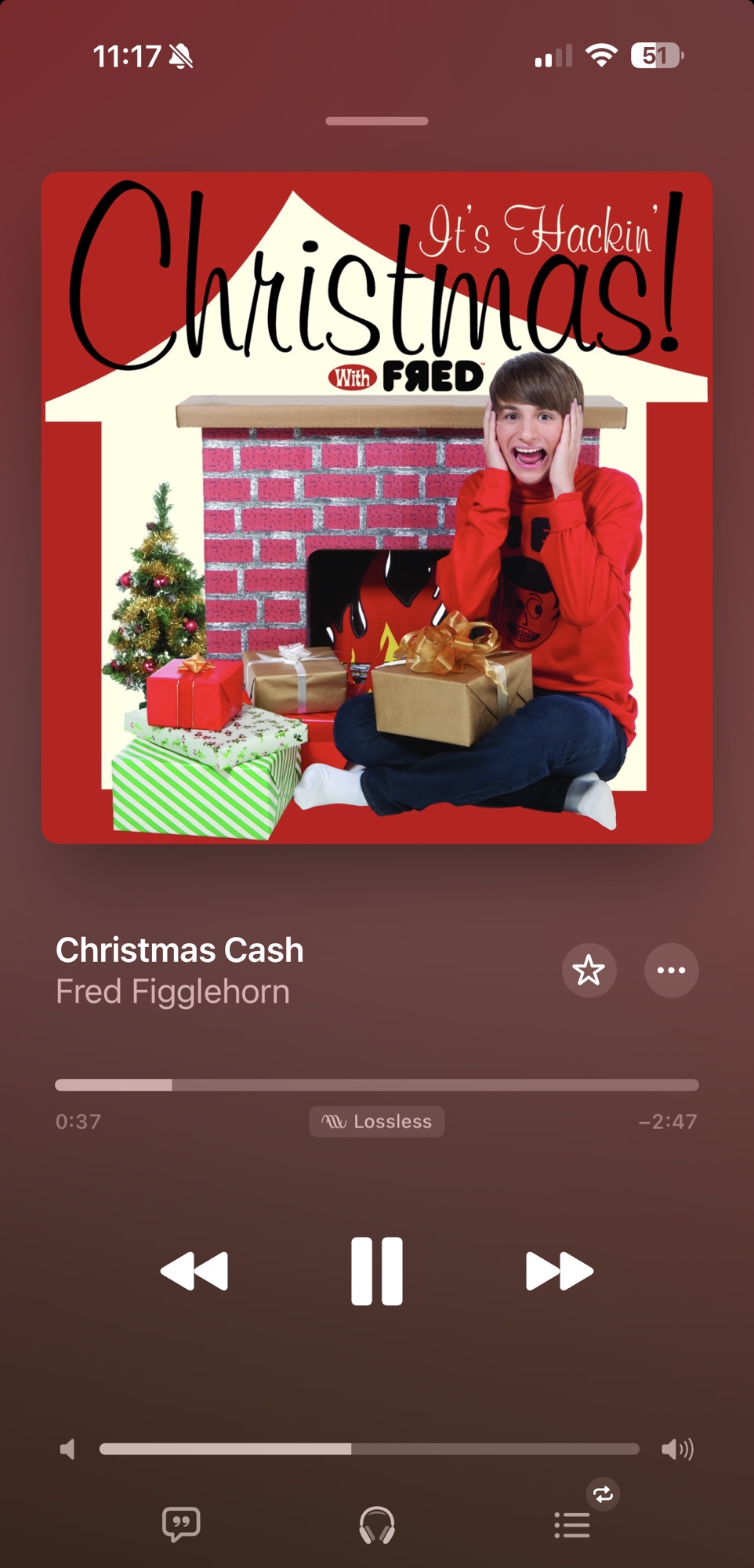Image resolution: width=754 pixels, height=1568 pixels.
Task: Go back to the previous track
Action: tap(194, 1271)
